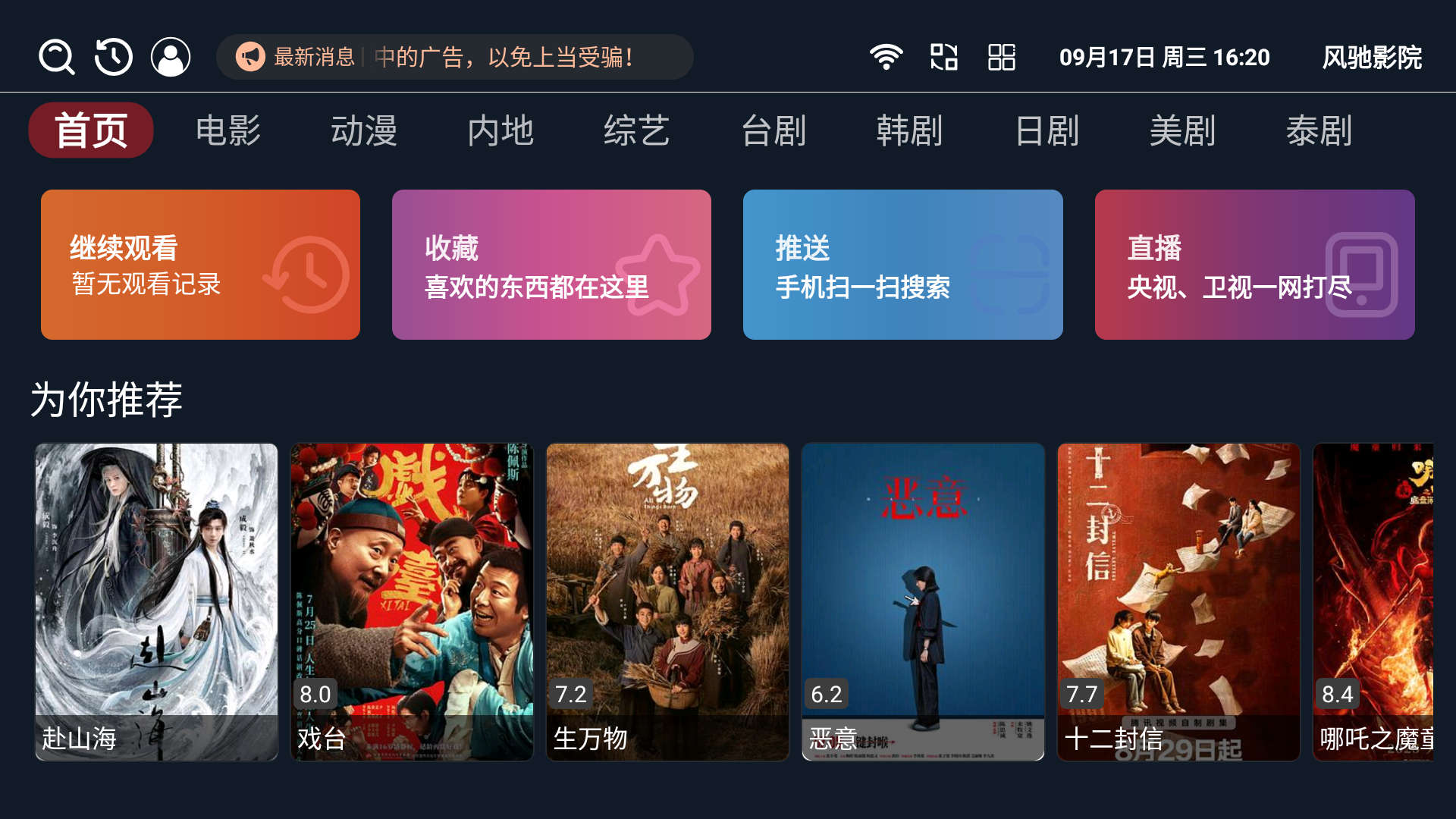Open the 赴山海 poster

157,601
